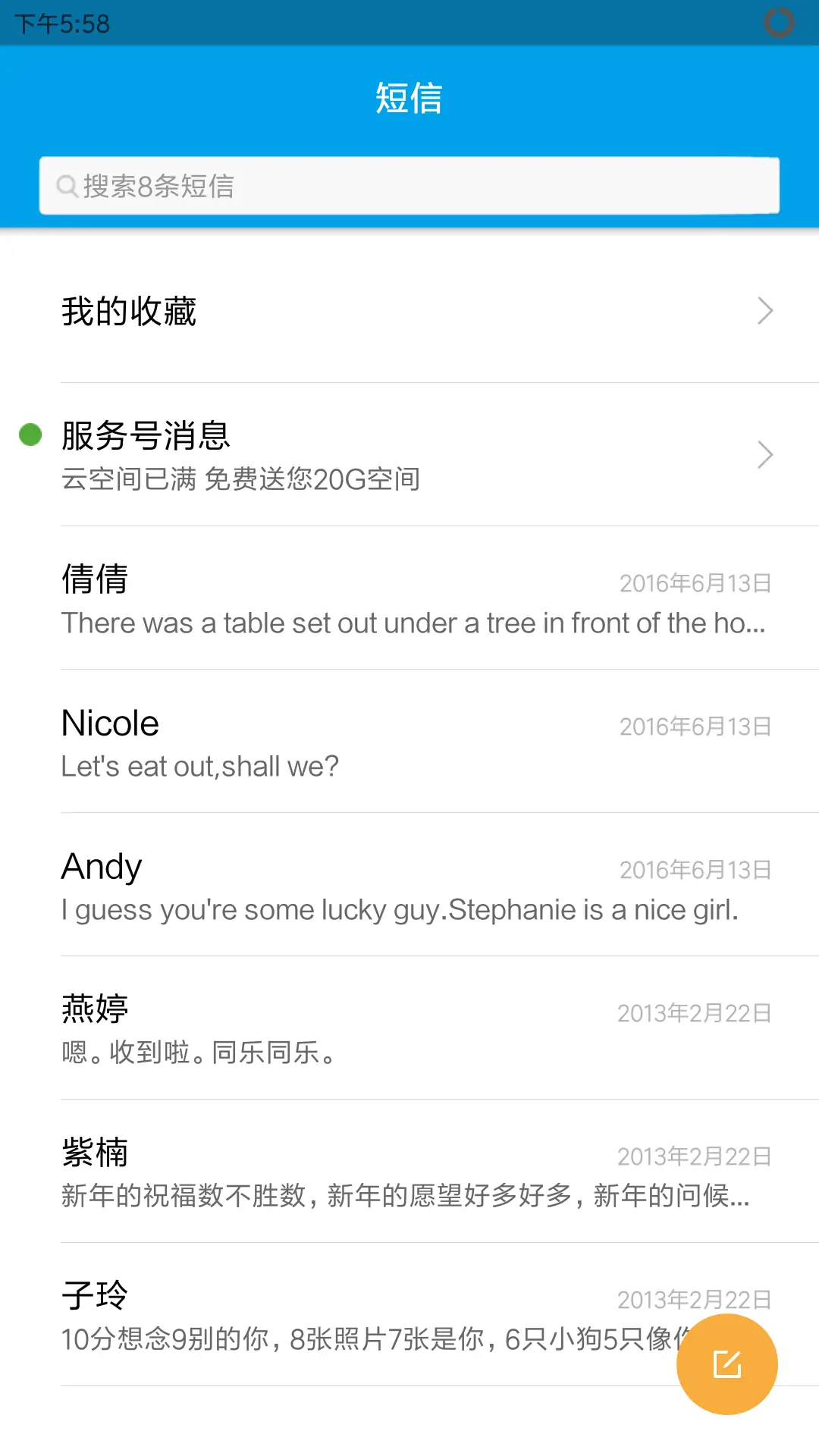Viewport: 819px width, 1456px height.
Task: Open 我的收藏 via its chevron arrow
Action: (x=765, y=310)
